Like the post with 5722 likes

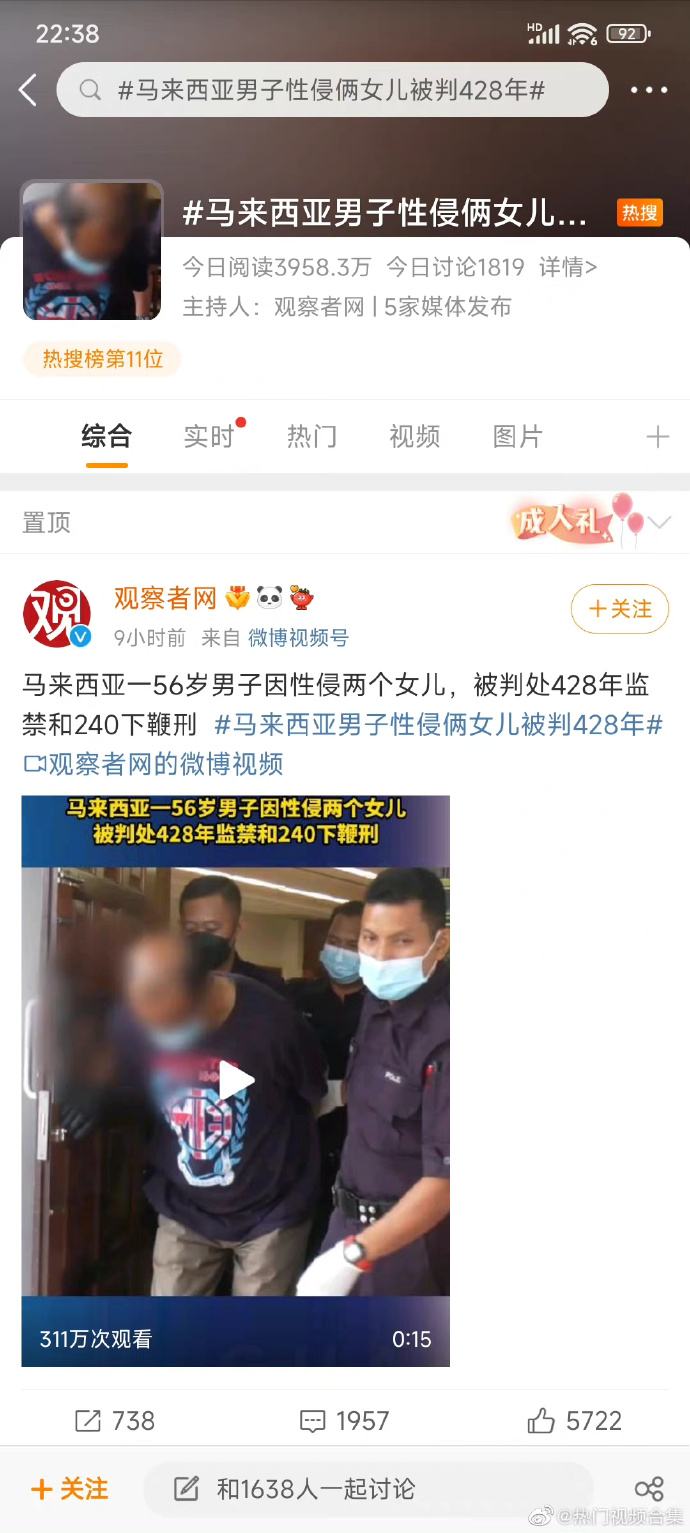click(x=574, y=1420)
